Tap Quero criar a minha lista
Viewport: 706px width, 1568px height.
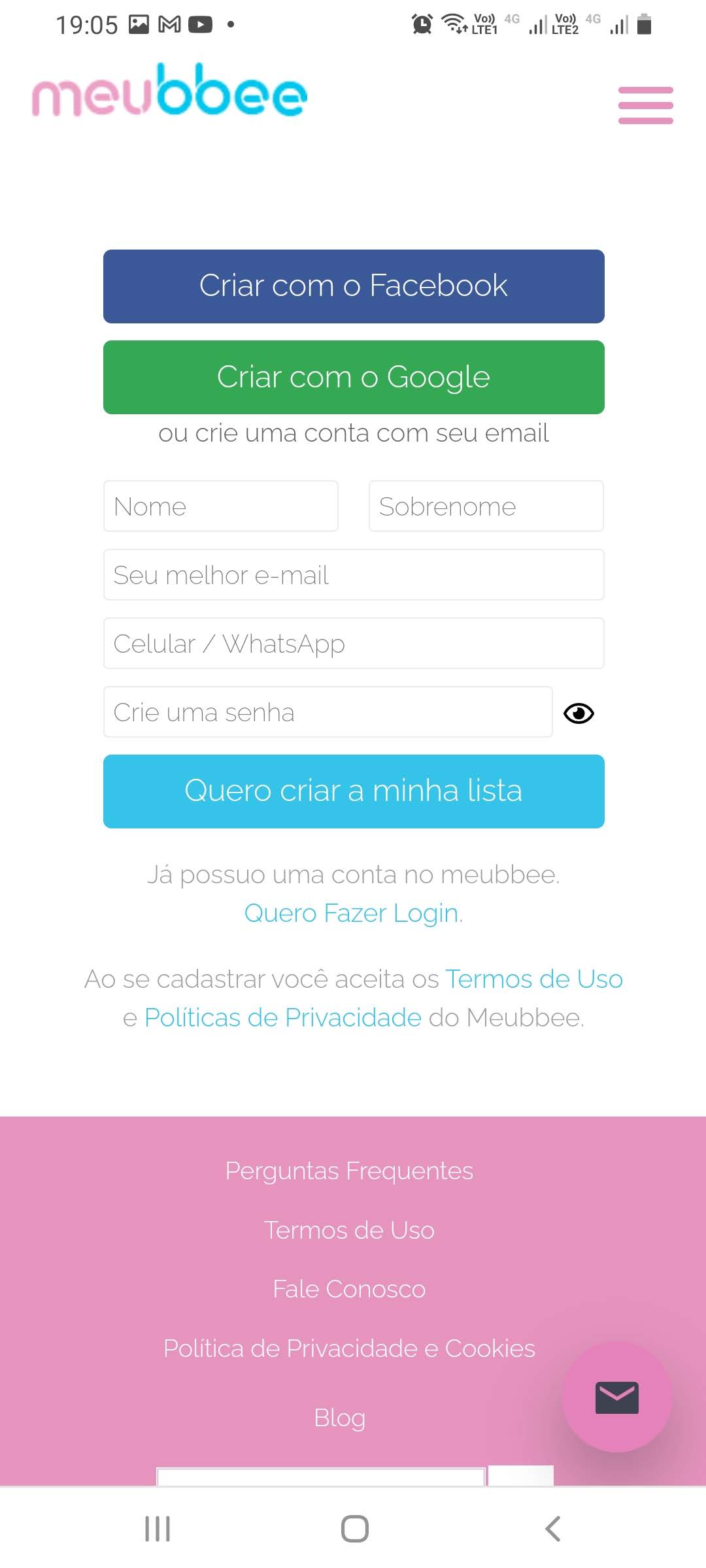click(x=354, y=791)
